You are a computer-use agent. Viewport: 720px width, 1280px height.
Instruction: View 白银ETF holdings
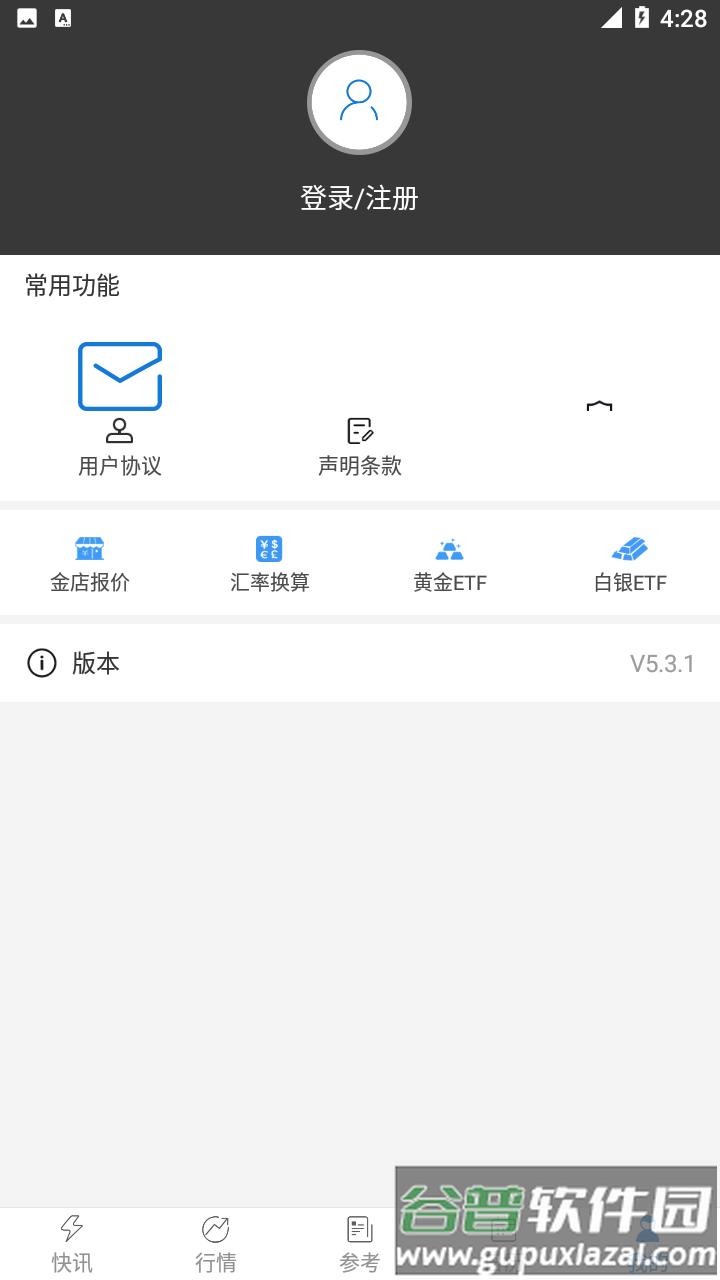point(630,565)
